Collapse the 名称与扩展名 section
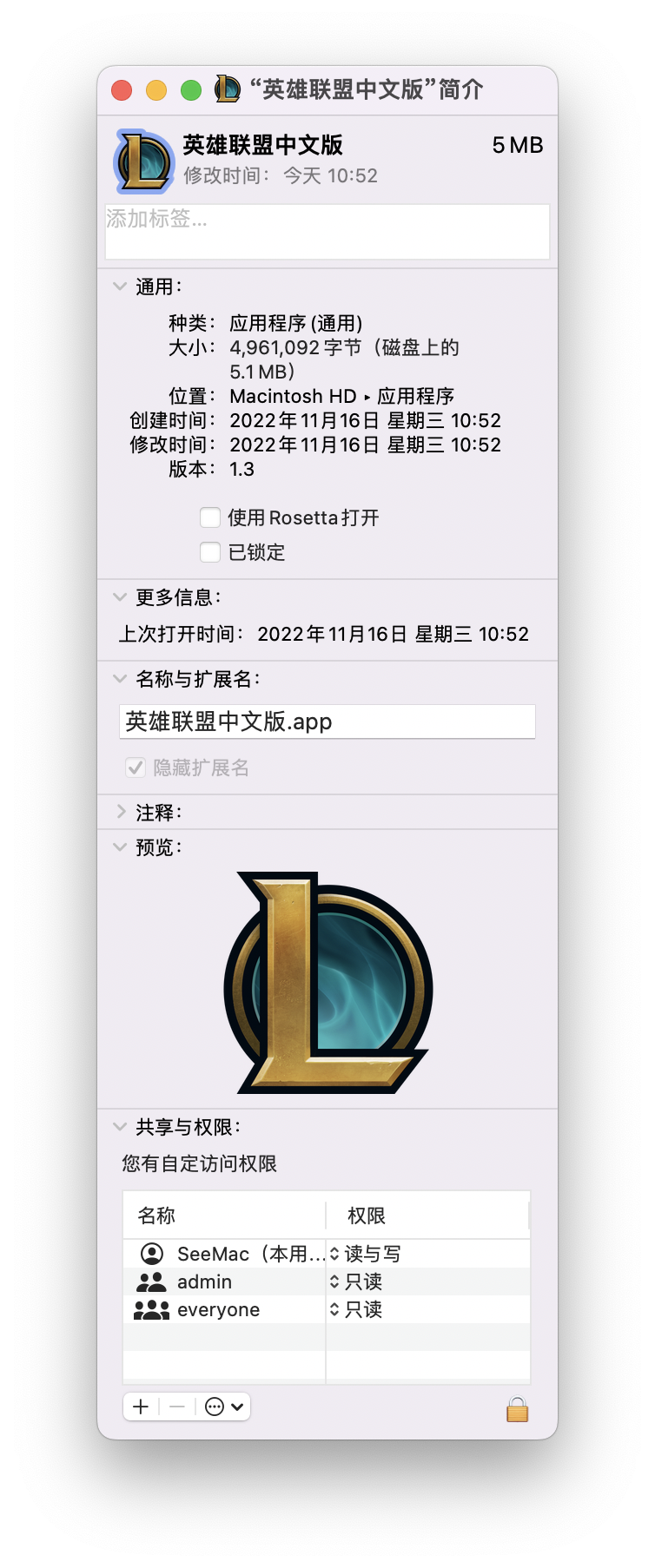This screenshot has height=1568, width=655. tap(120, 679)
